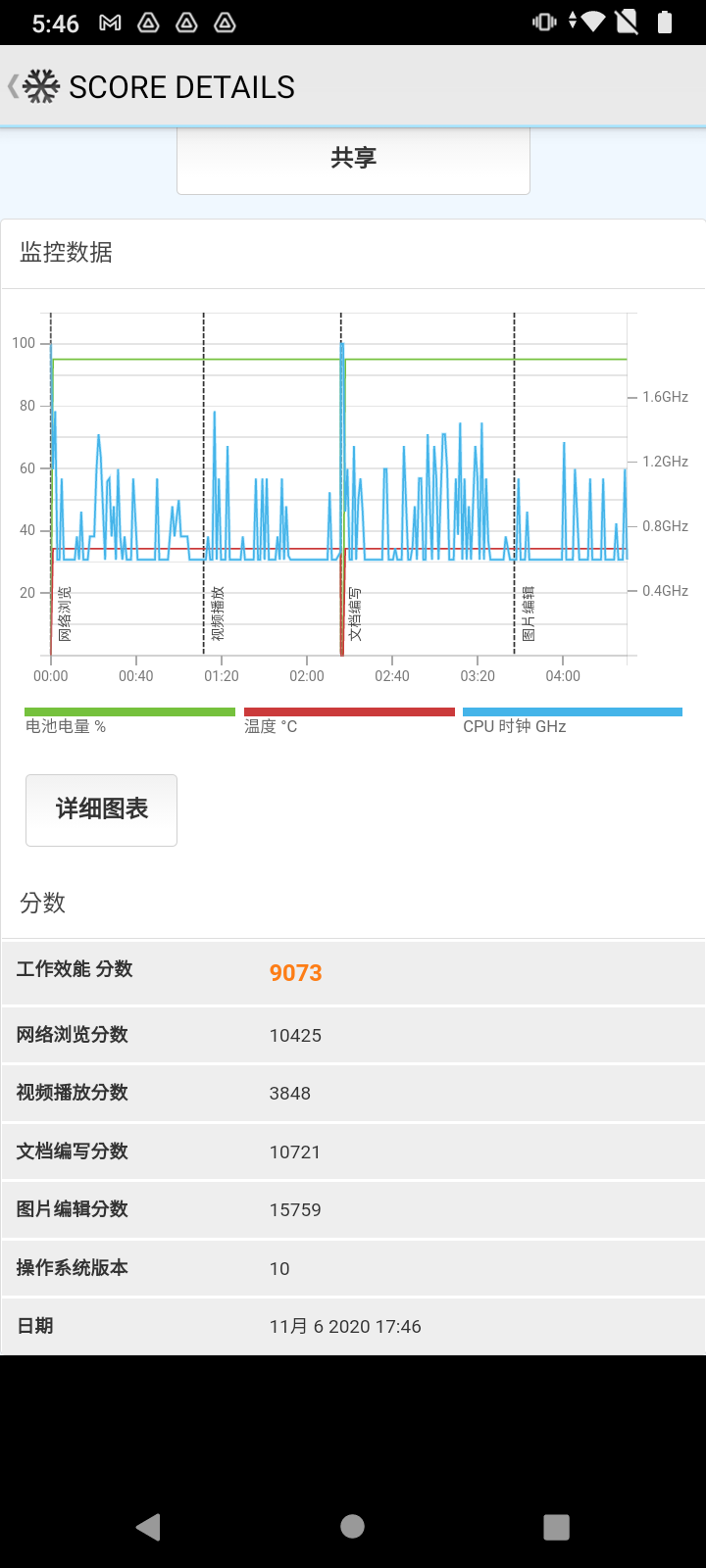Go to the home screen
Screen dimensions: 706x1568
pyautogui.click(x=353, y=1526)
